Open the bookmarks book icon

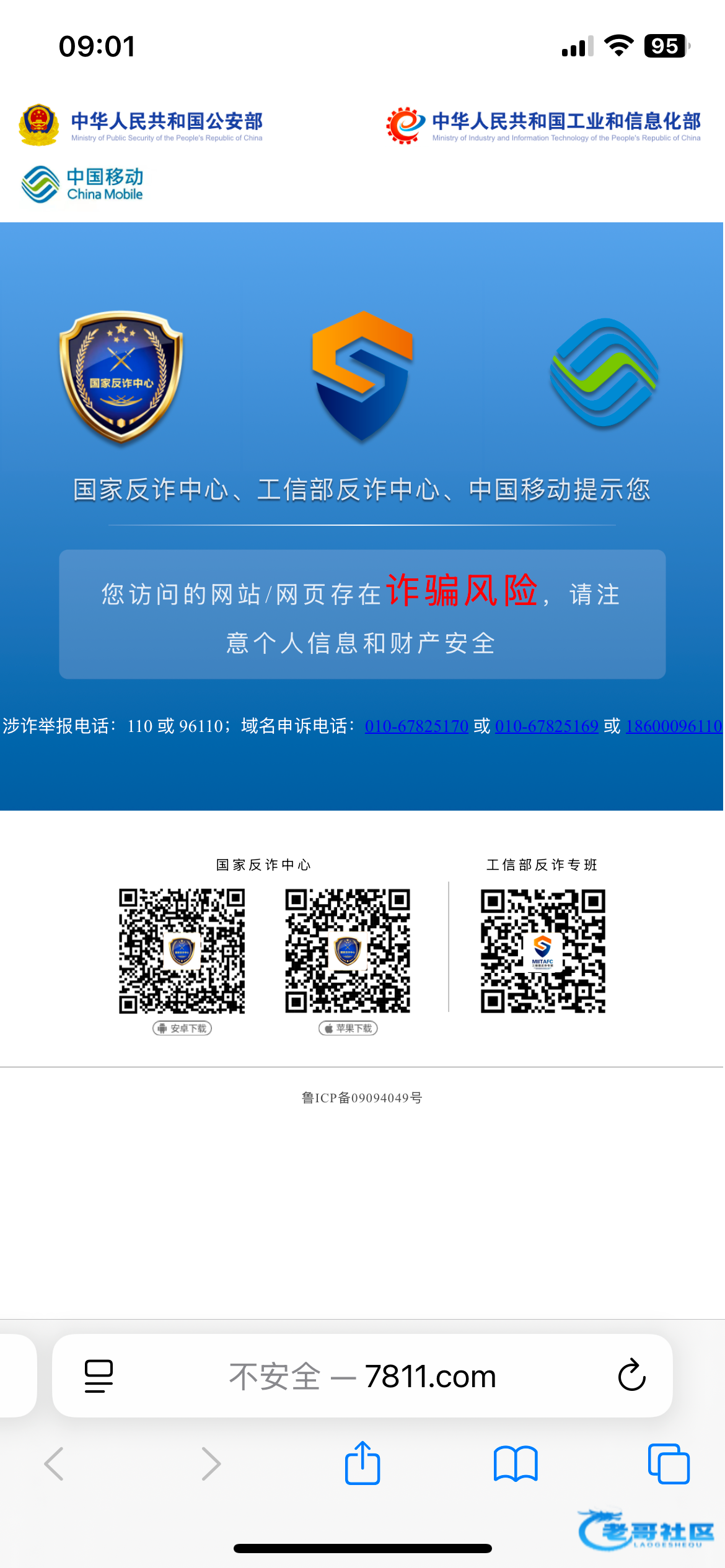(x=516, y=1464)
